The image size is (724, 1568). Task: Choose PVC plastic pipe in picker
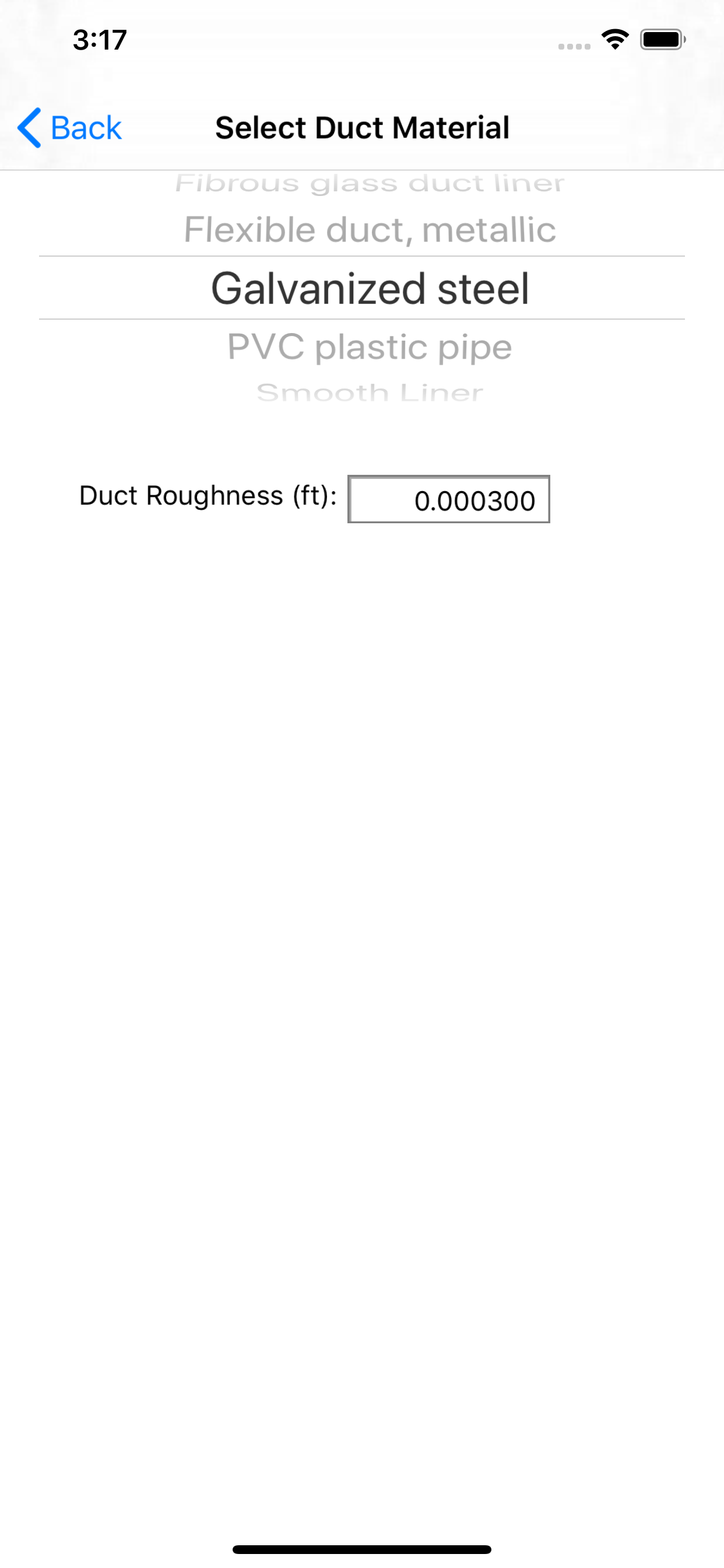[x=370, y=347]
